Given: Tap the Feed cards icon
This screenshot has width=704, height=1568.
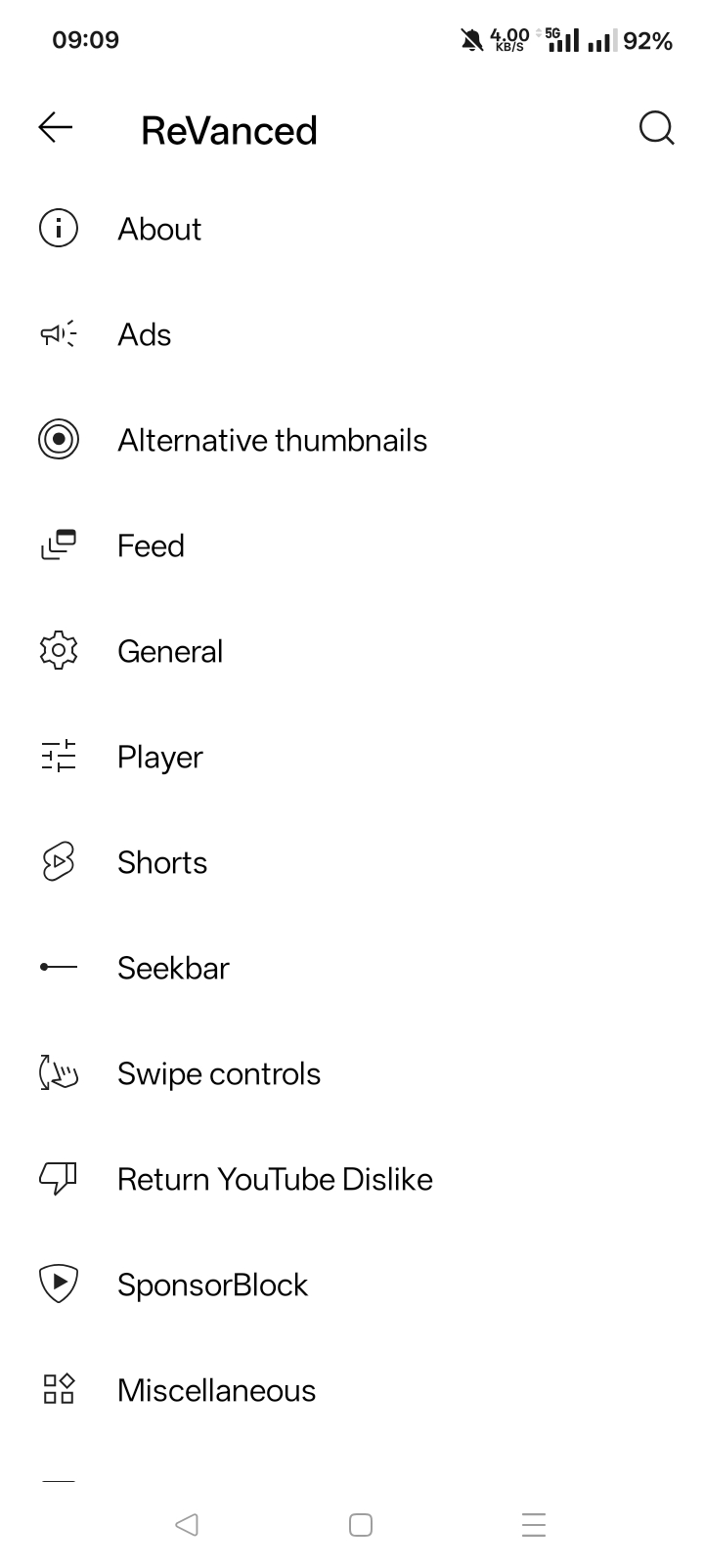Looking at the screenshot, I should 59,544.
